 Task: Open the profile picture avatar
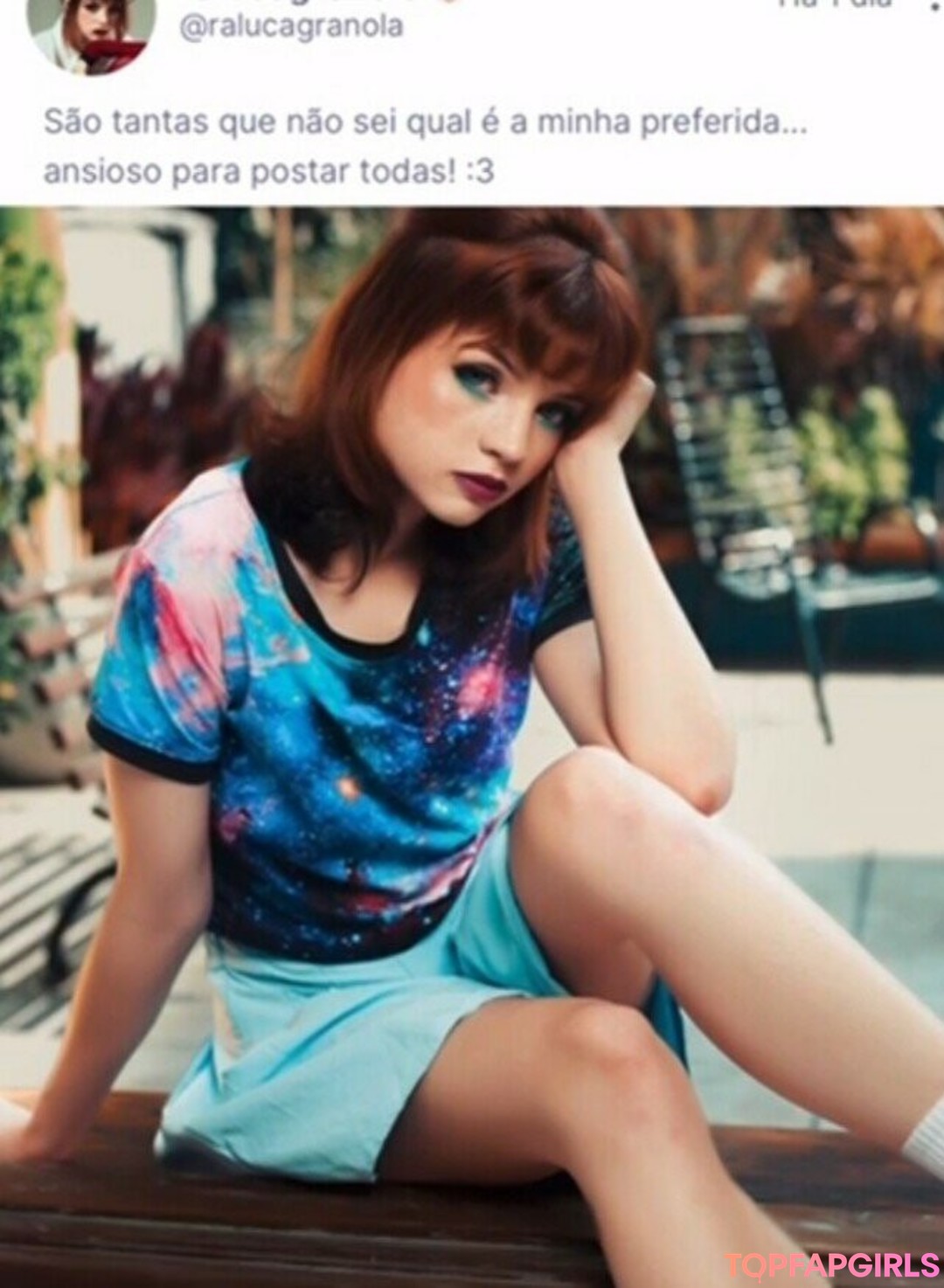coord(91,31)
